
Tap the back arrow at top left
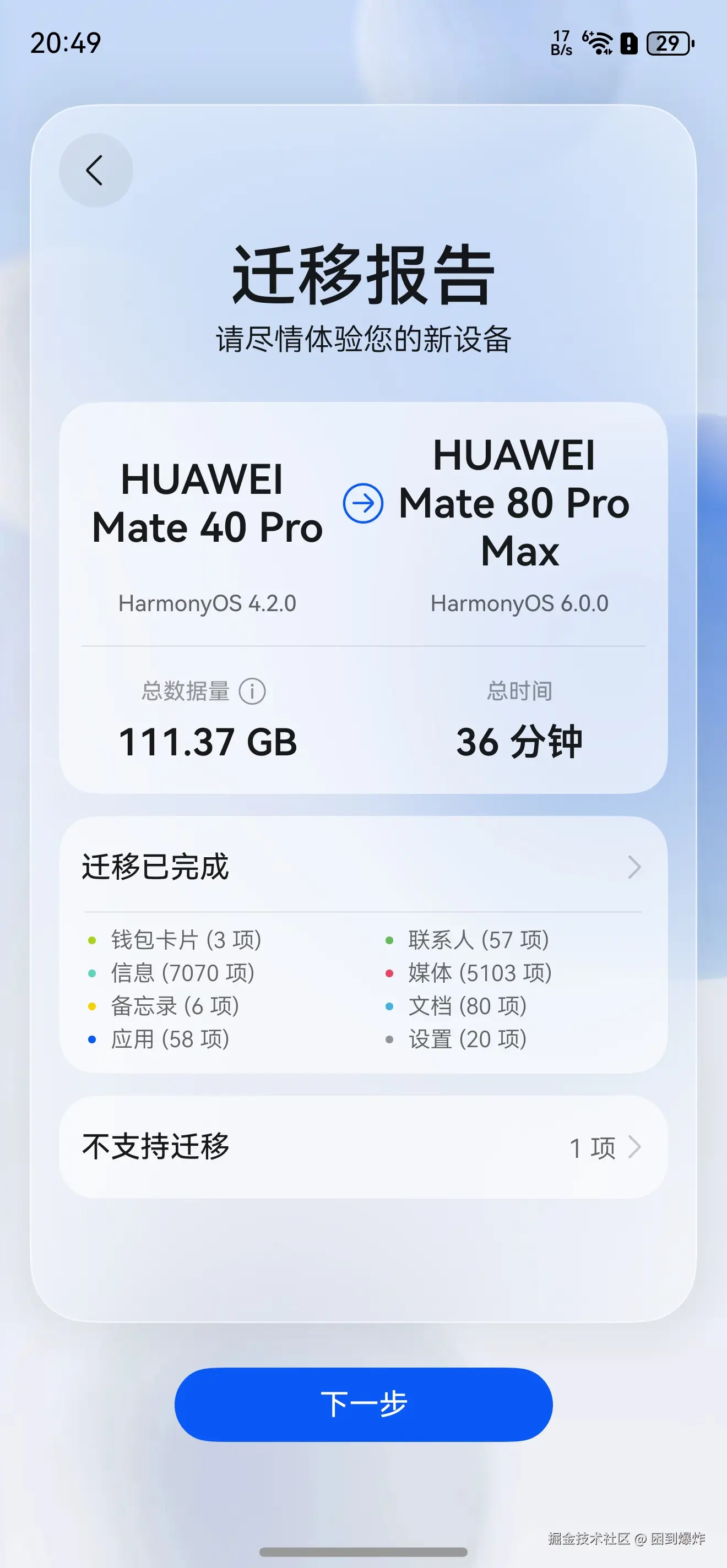pyautogui.click(x=96, y=171)
